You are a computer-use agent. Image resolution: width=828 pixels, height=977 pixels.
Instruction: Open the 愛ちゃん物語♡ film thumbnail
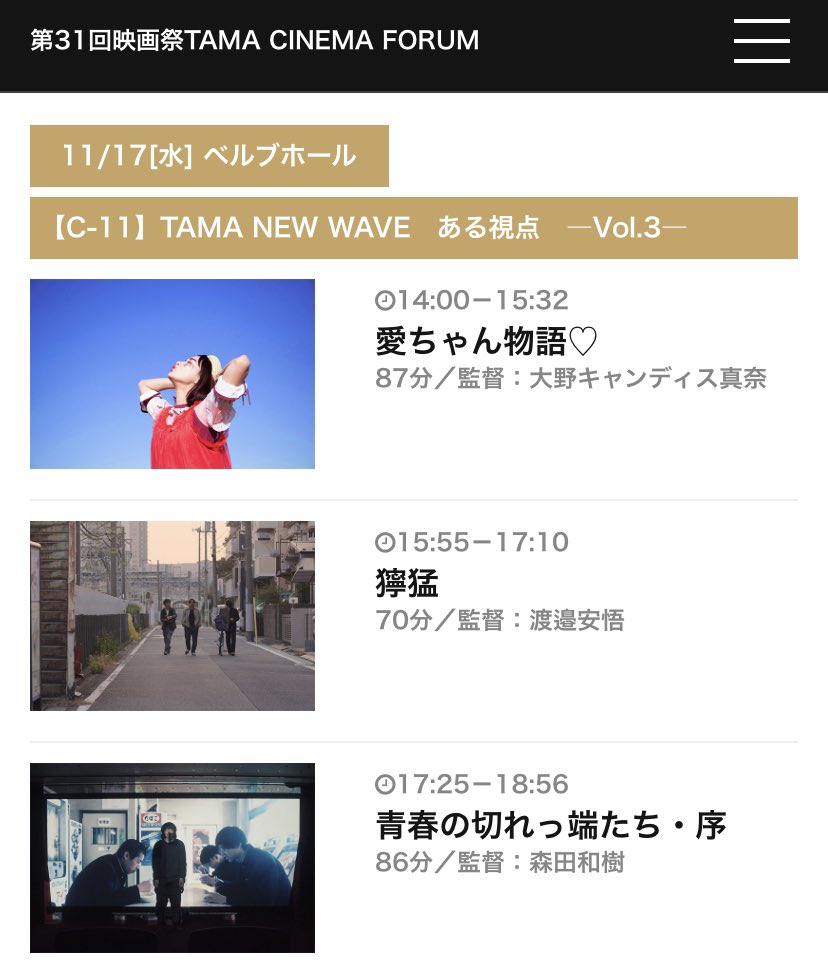click(173, 374)
